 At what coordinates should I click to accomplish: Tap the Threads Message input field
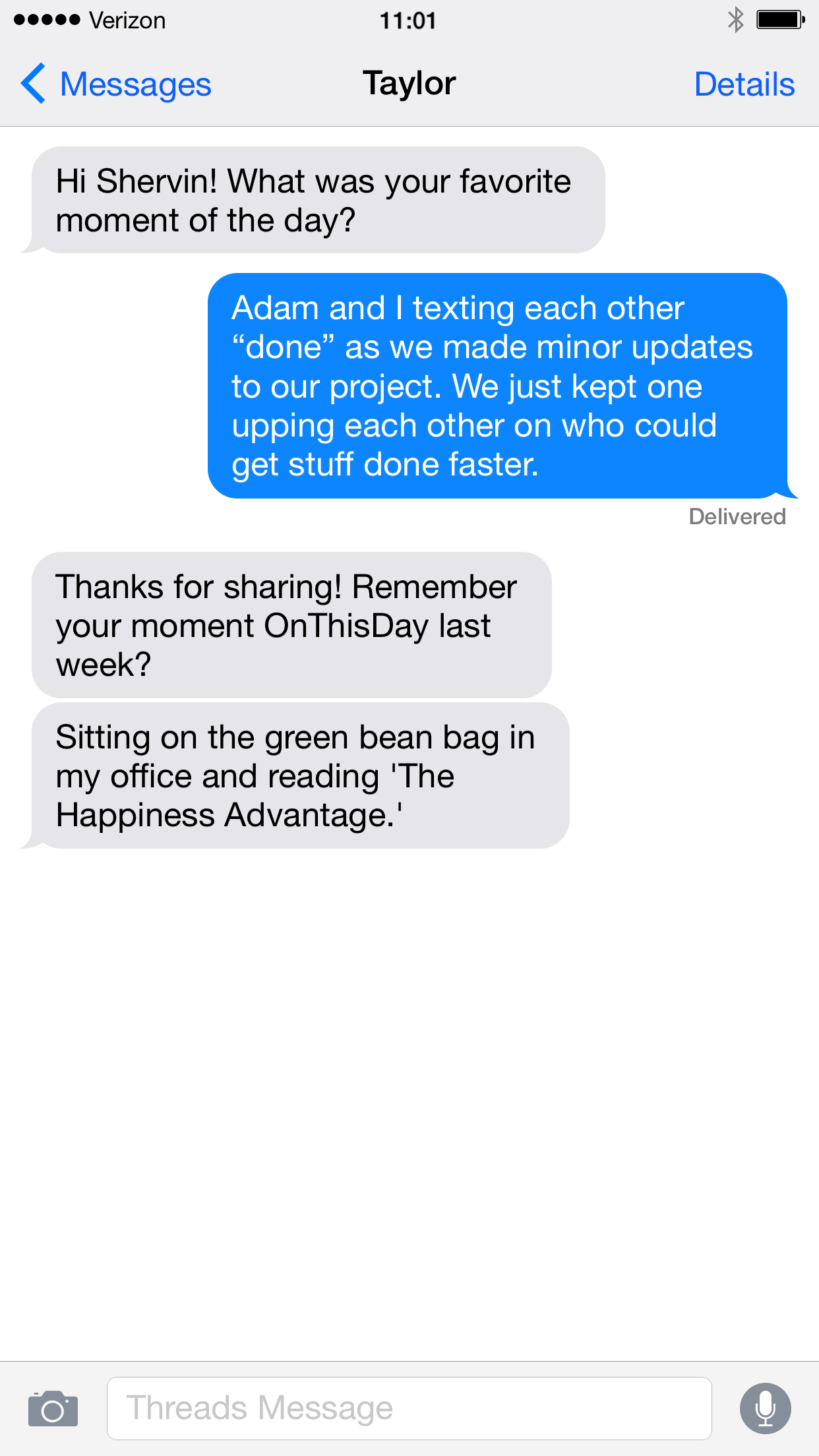pos(409,1407)
